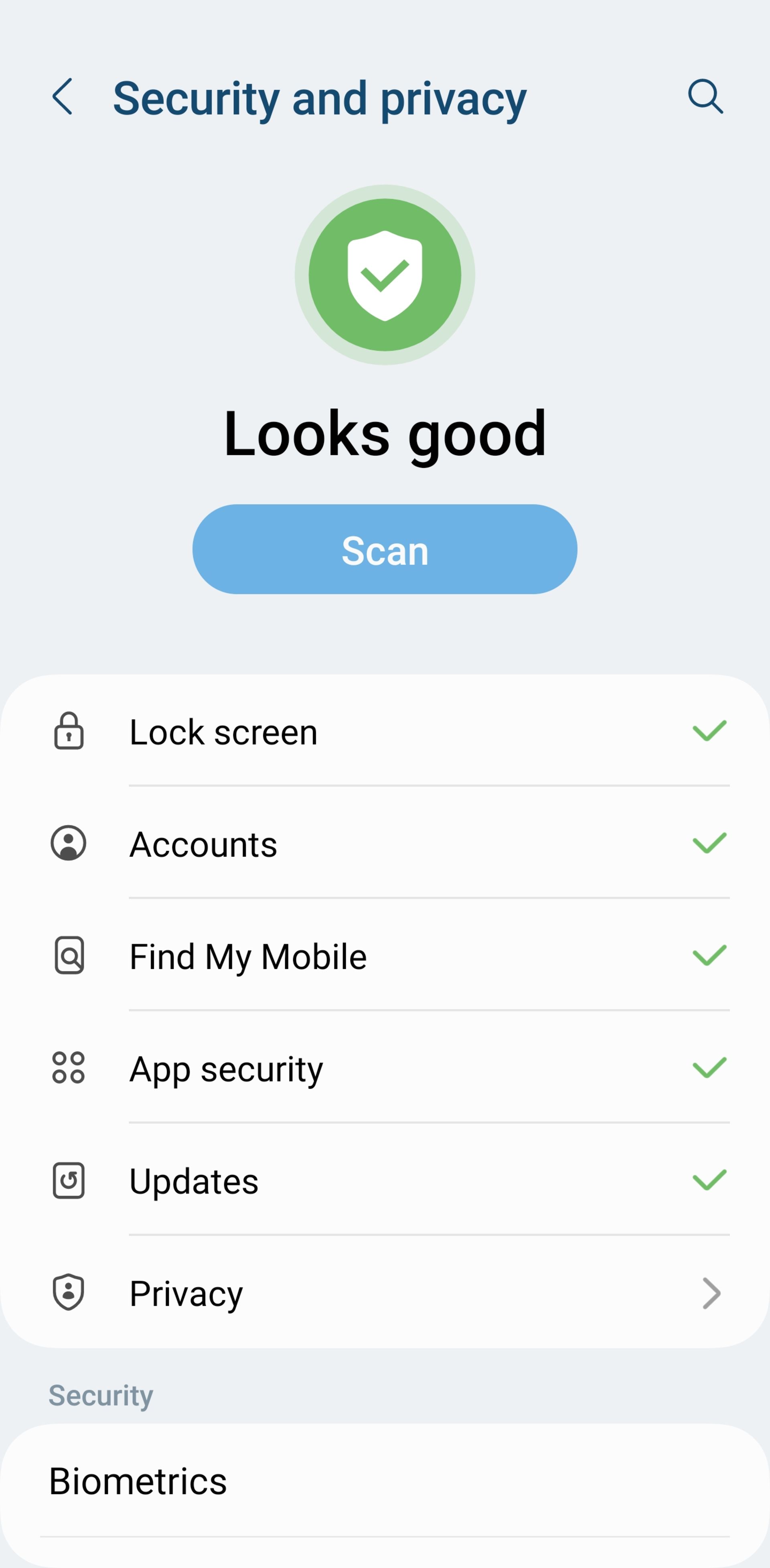770x1568 pixels.
Task: Open the search icon
Action: pos(705,96)
